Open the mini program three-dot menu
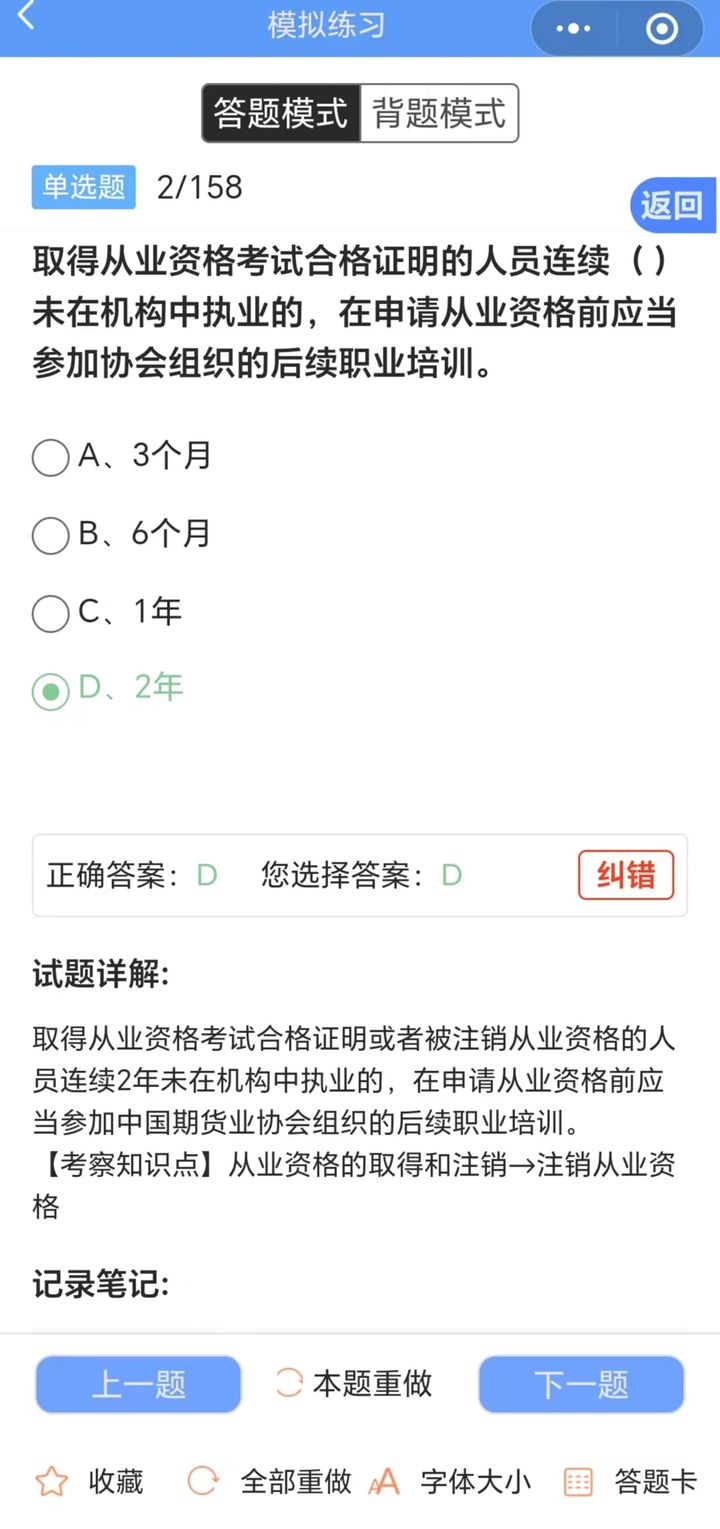This screenshot has width=720, height=1529. [x=573, y=29]
